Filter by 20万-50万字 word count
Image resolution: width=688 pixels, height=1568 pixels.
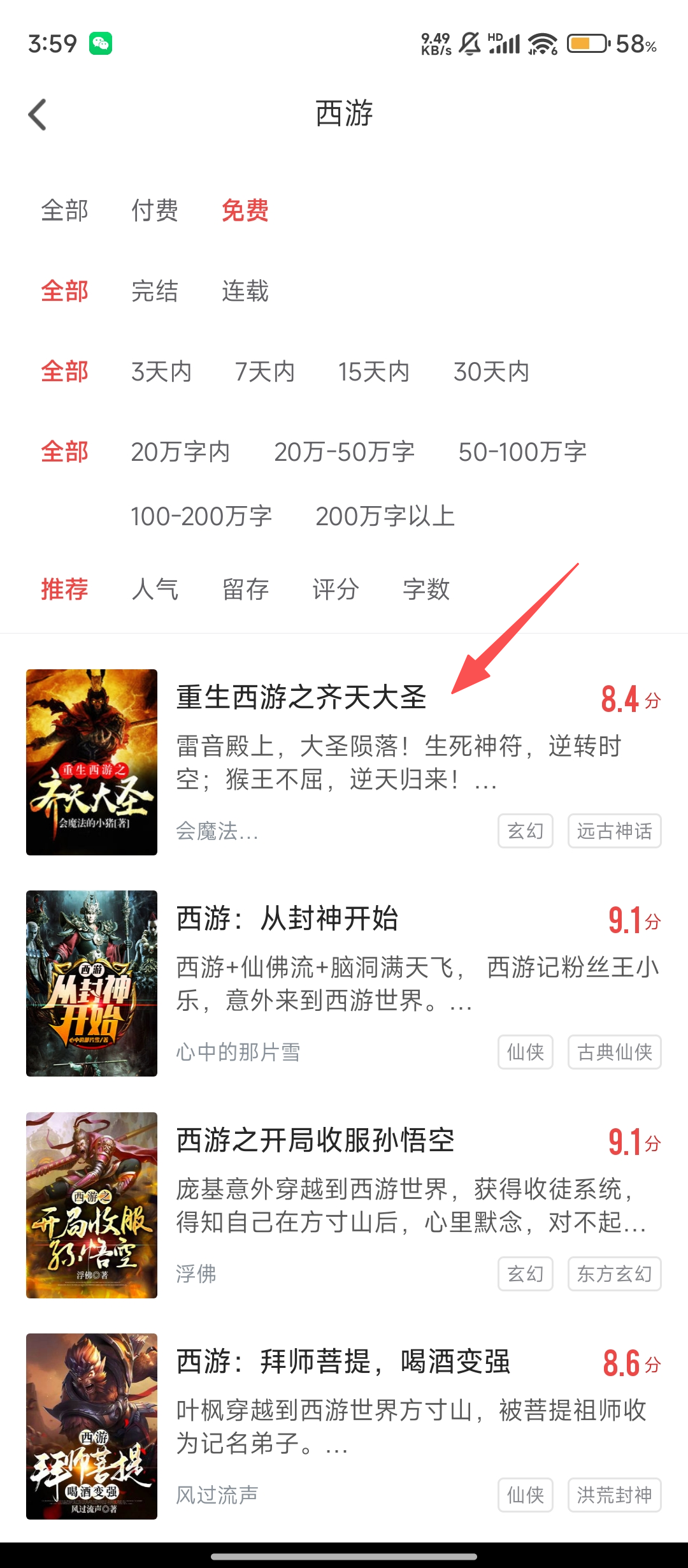pyautogui.click(x=345, y=452)
